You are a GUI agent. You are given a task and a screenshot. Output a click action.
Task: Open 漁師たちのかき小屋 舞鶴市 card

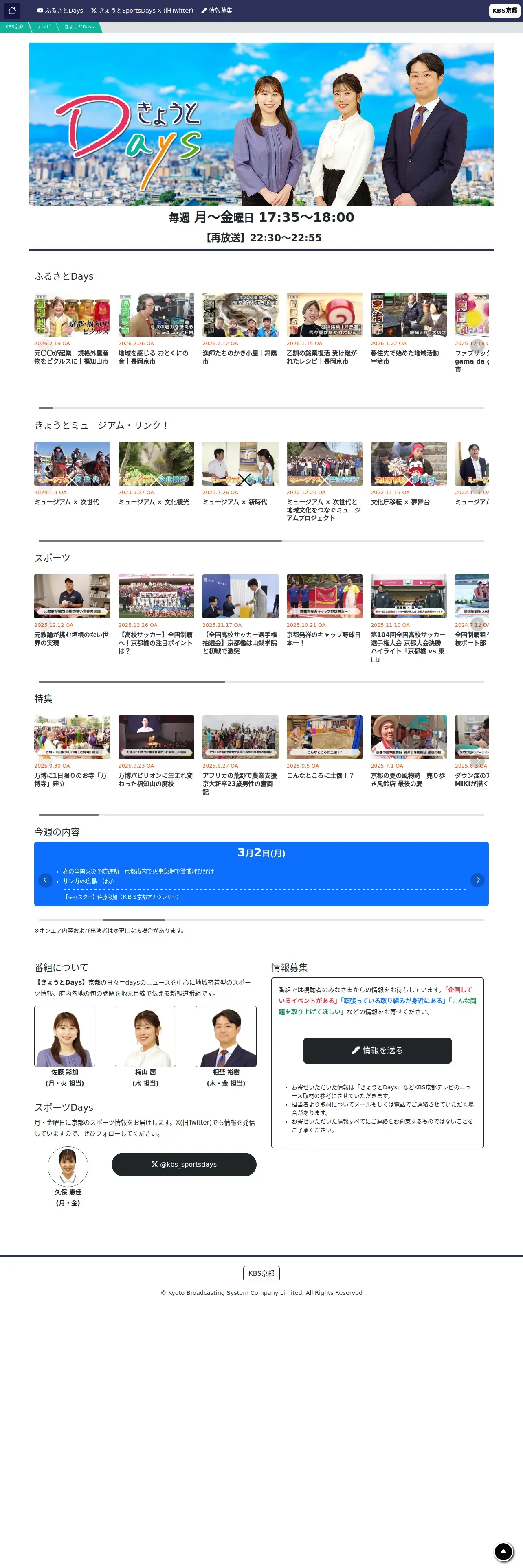(x=240, y=328)
